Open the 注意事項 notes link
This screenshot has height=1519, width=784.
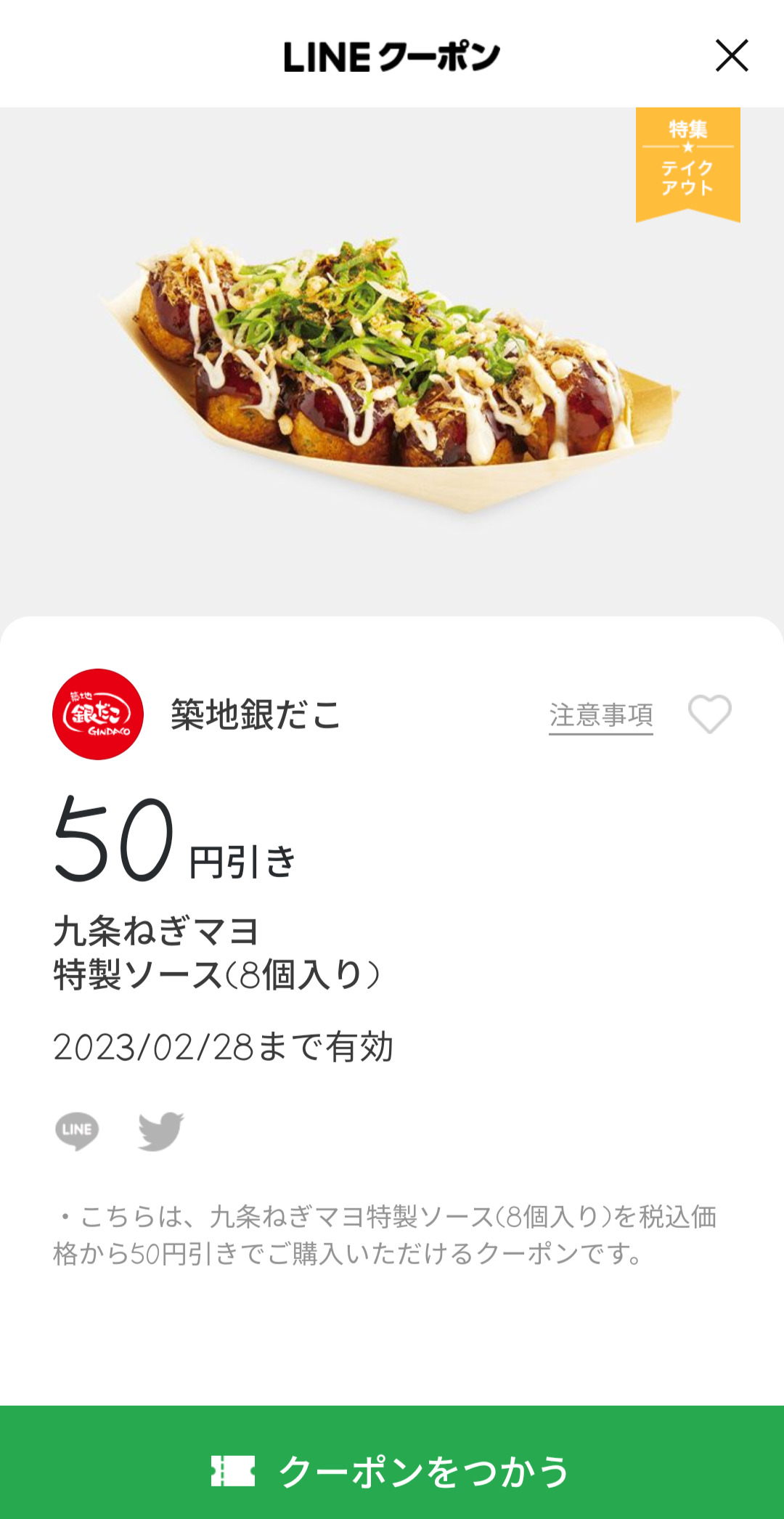[600, 715]
